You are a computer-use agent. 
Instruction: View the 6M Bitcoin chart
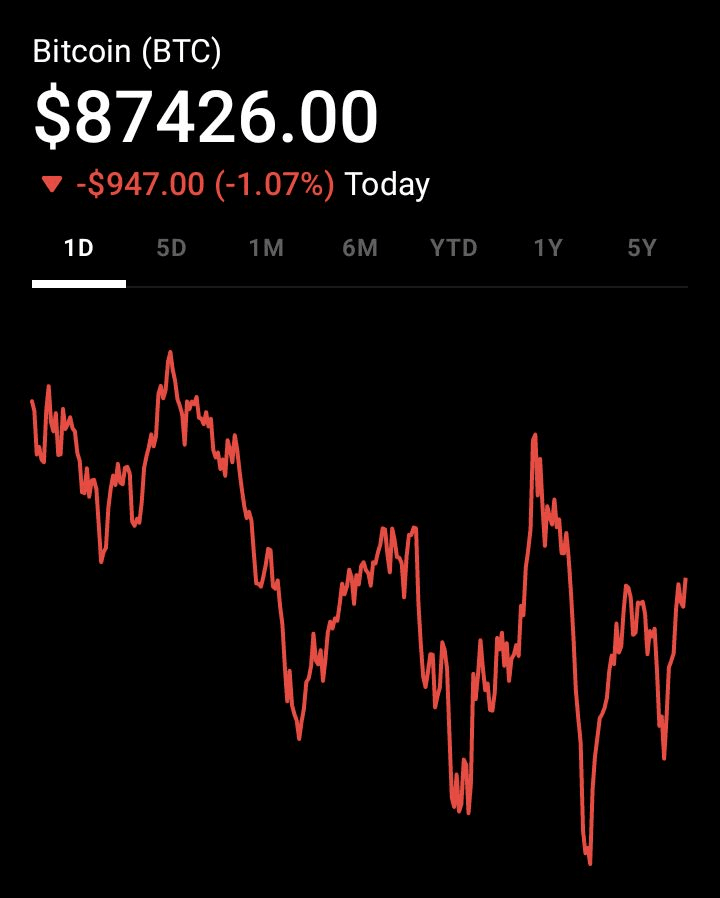pyautogui.click(x=360, y=248)
